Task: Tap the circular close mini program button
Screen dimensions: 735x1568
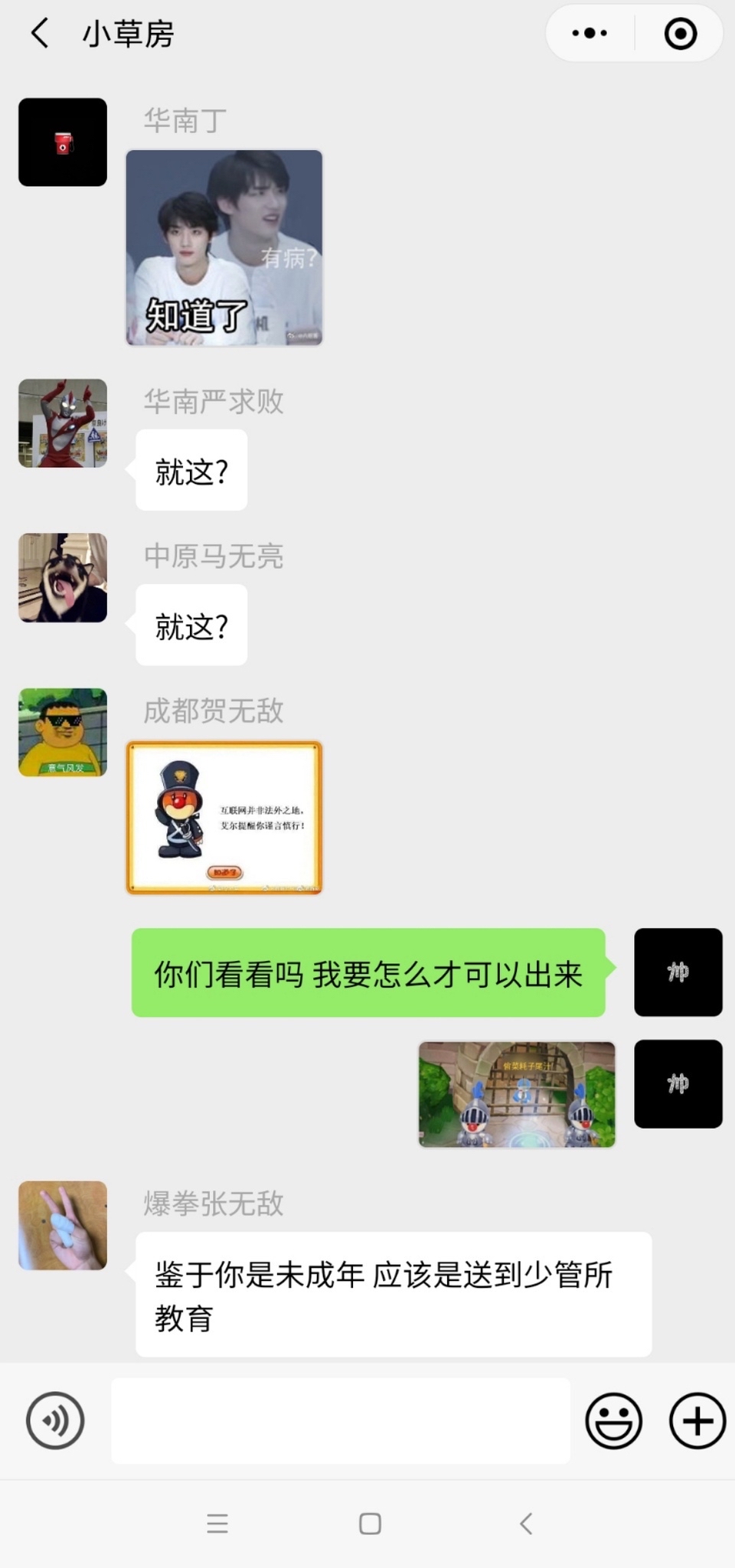Action: point(680,33)
